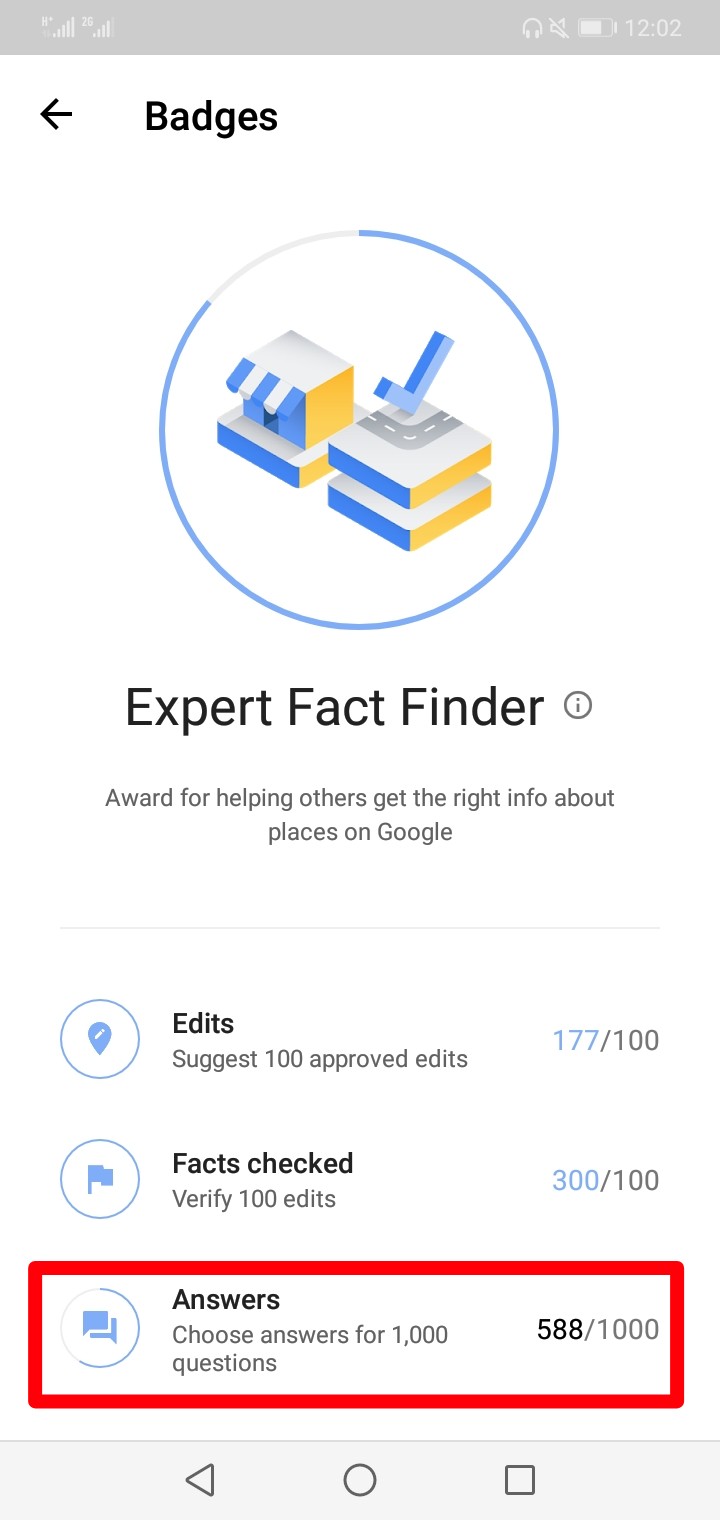Screen dimensions: 720x1520
Task: Open info about Expert Fact Finder badge
Action: point(578,706)
